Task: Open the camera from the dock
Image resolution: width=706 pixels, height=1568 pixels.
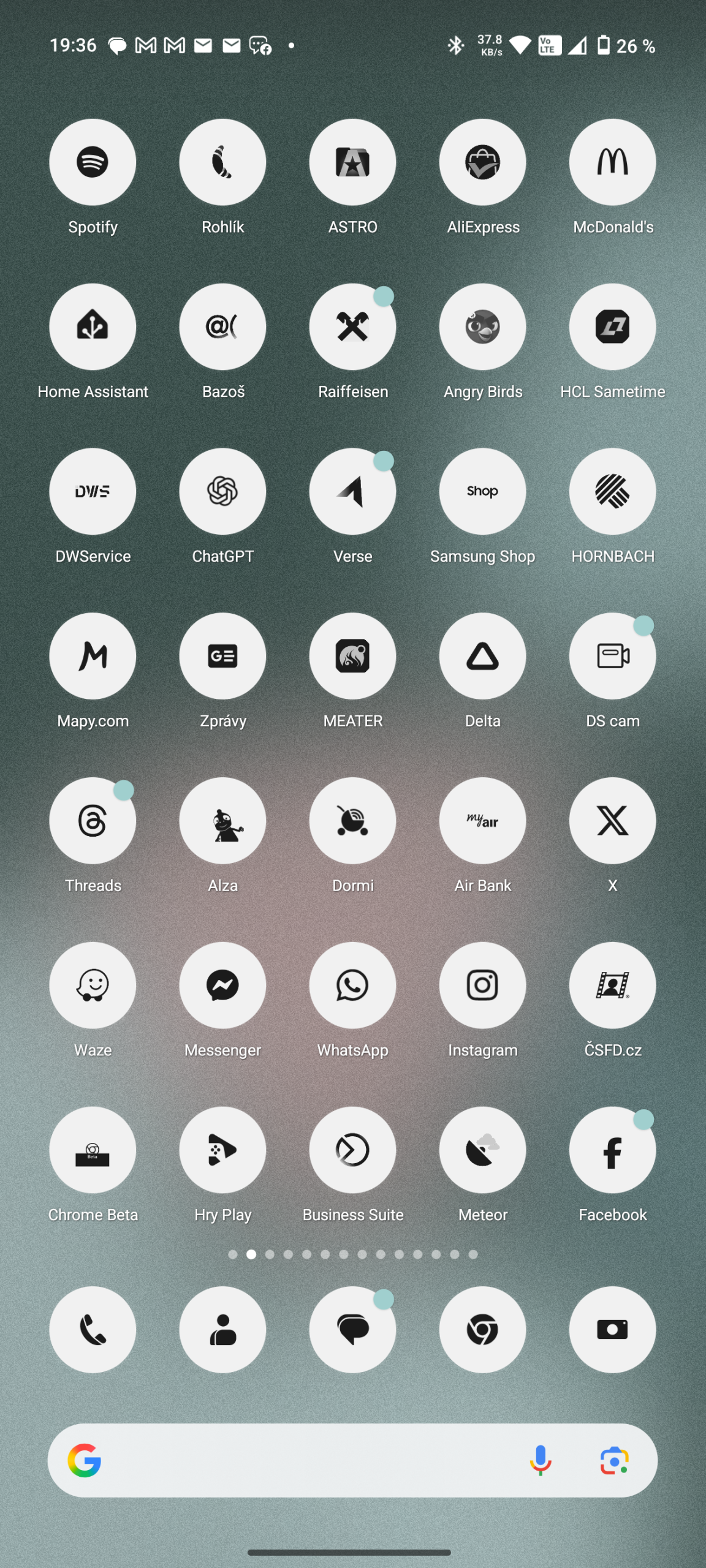Action: point(612,1330)
